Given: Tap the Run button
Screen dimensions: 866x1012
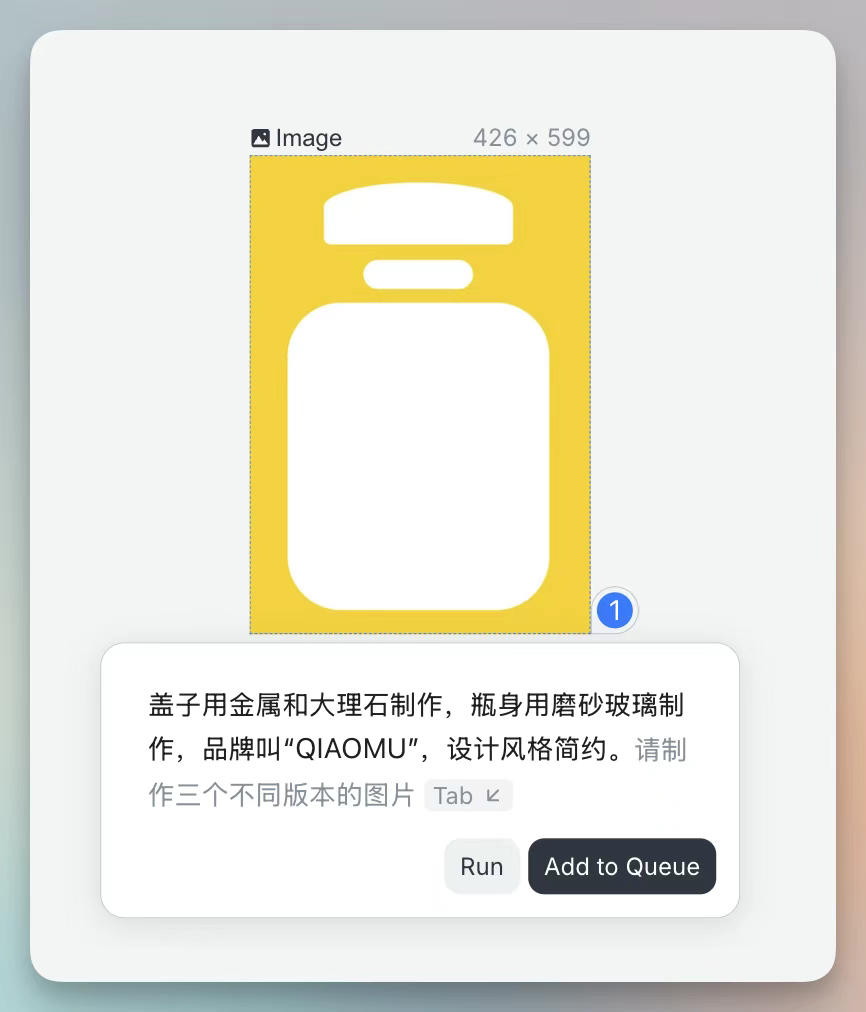Looking at the screenshot, I should [481, 866].
